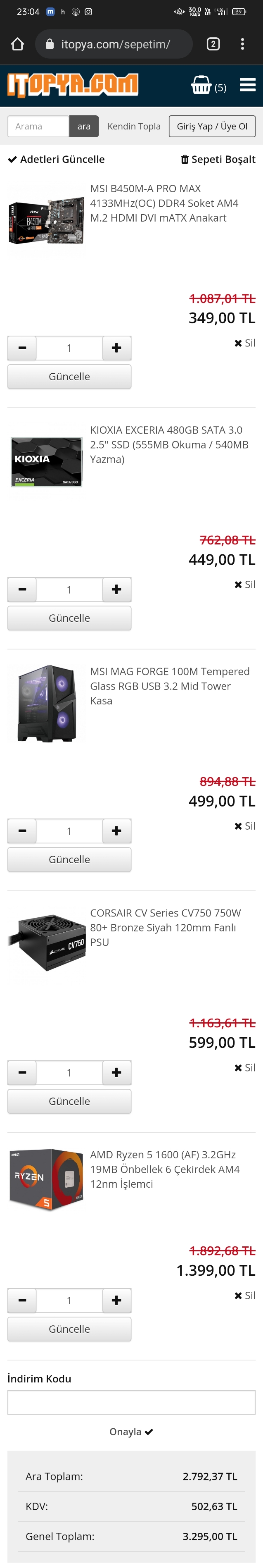The width and height of the screenshot is (263, 1568).
Task: Open the CORSAIR CV Series CV750 title
Action: point(165,927)
